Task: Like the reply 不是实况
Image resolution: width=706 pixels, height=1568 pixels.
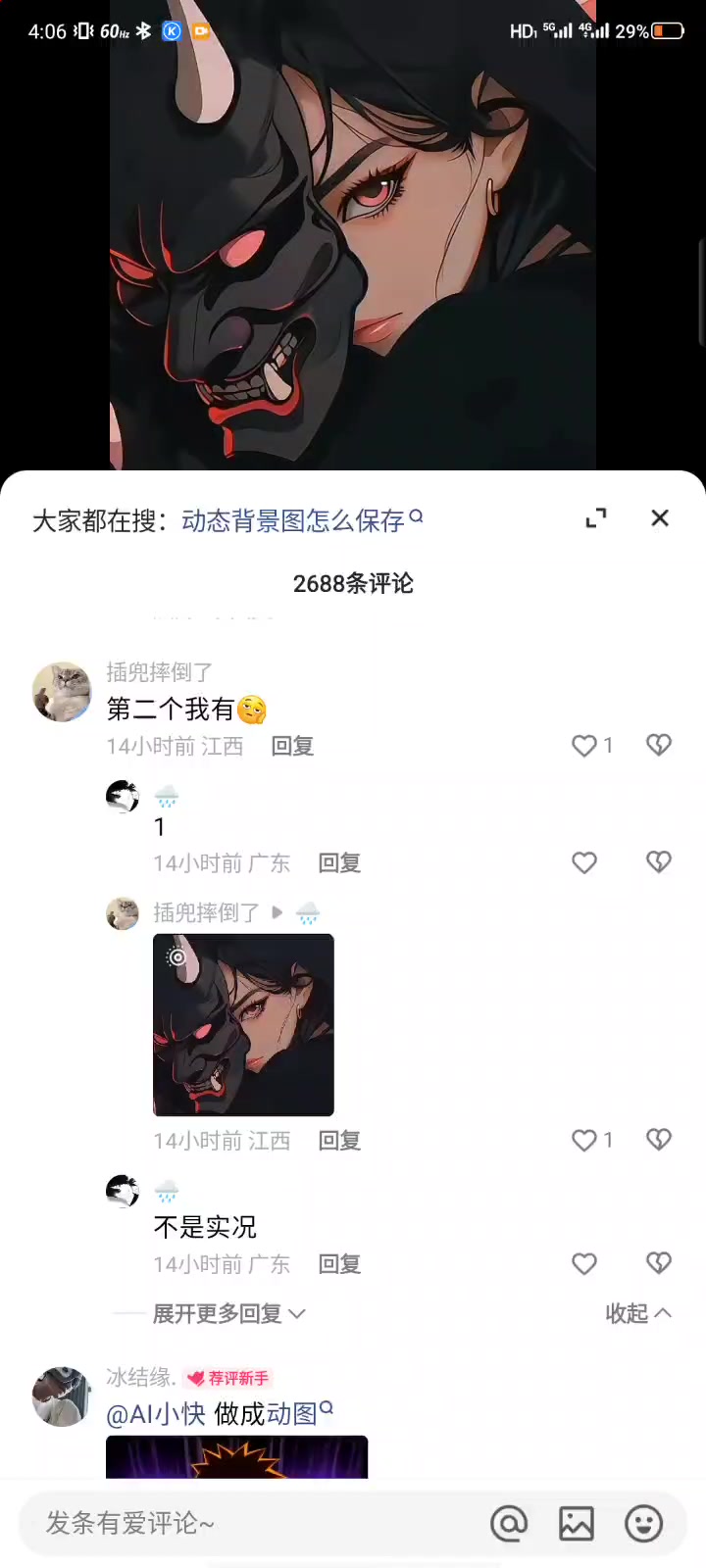Action: click(x=584, y=1264)
